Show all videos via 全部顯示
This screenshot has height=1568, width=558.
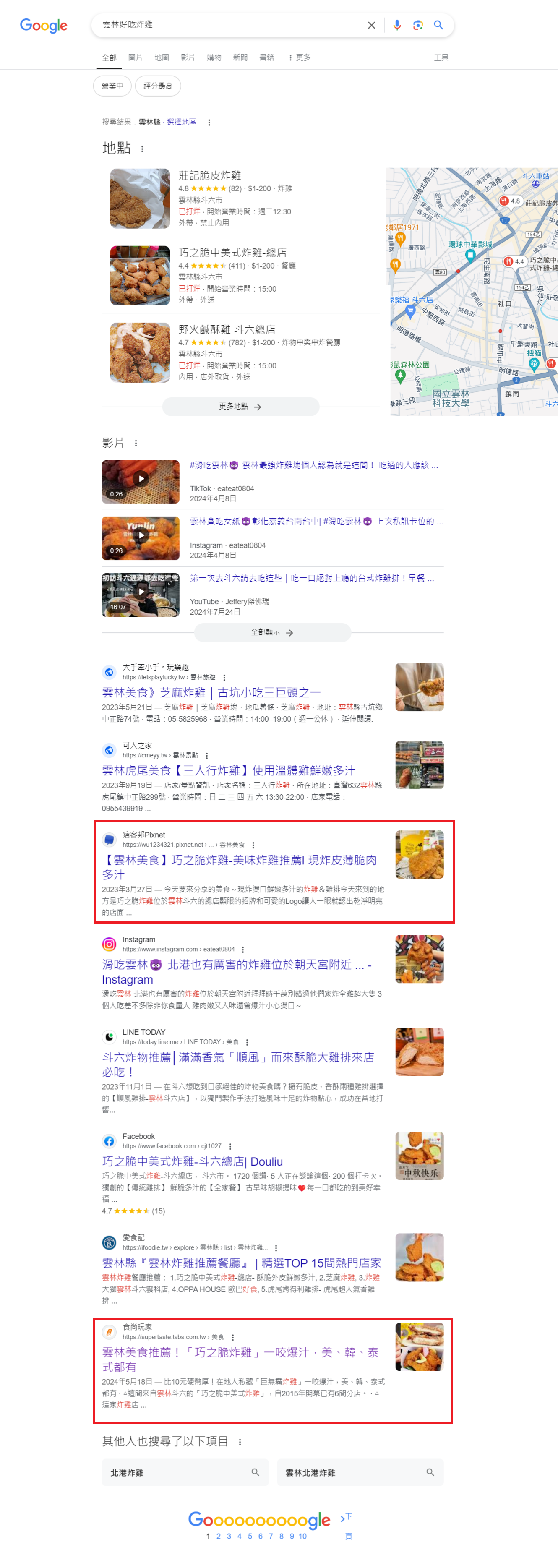pos(272,632)
